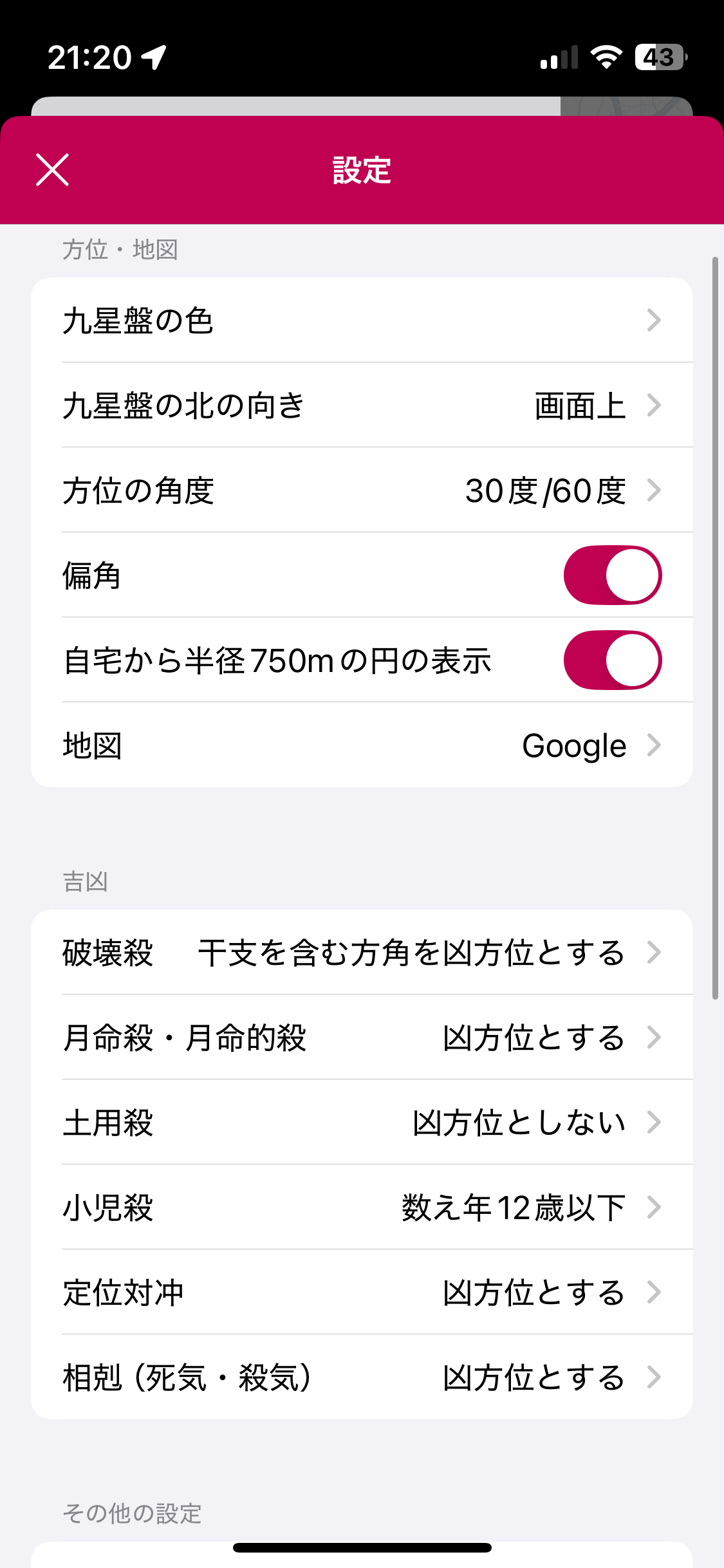The height and width of the screenshot is (1568, 724).
Task: Turn off the 偏角 switch
Action: [612, 575]
